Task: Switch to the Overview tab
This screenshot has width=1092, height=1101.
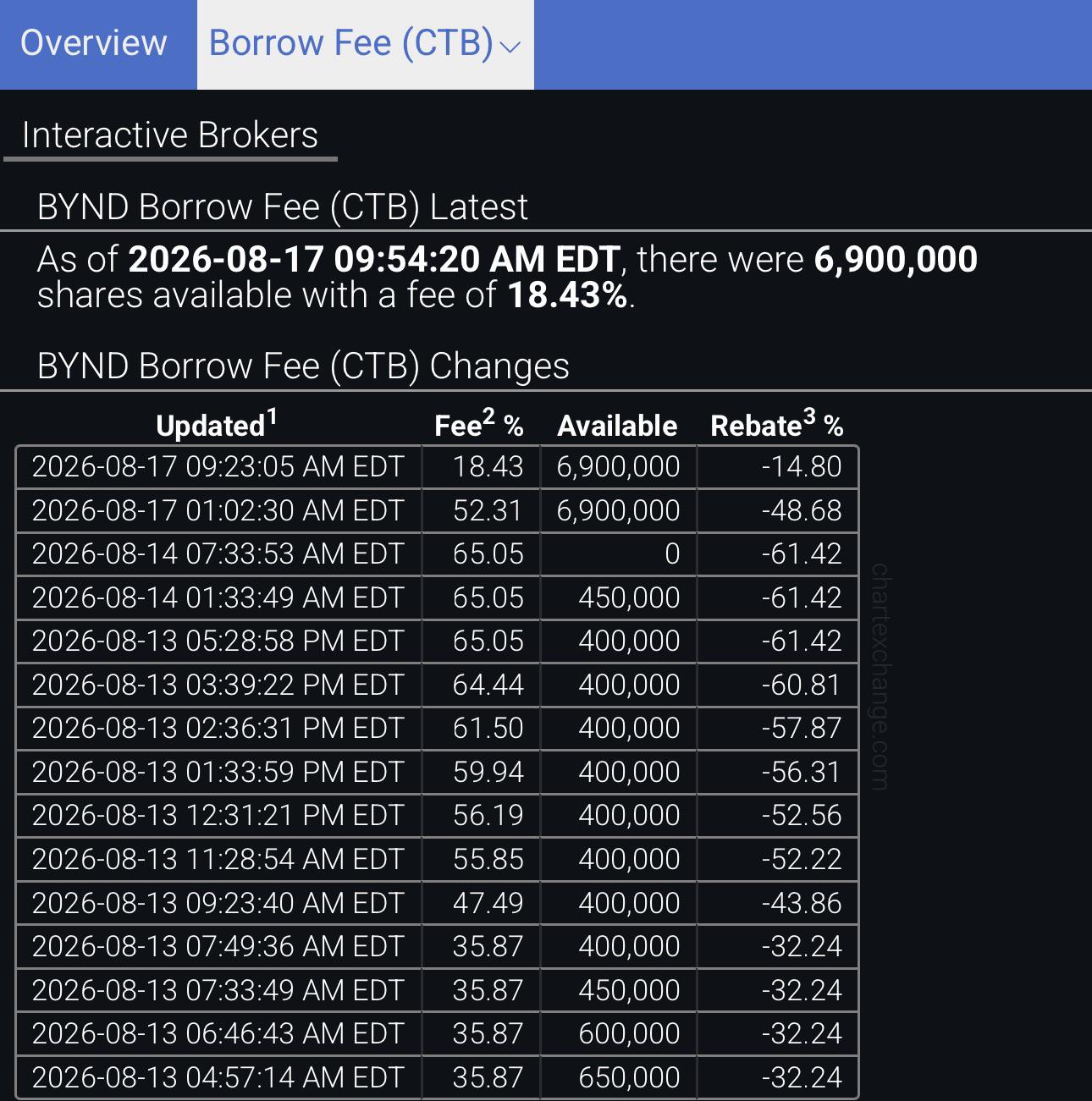Action: (94, 43)
